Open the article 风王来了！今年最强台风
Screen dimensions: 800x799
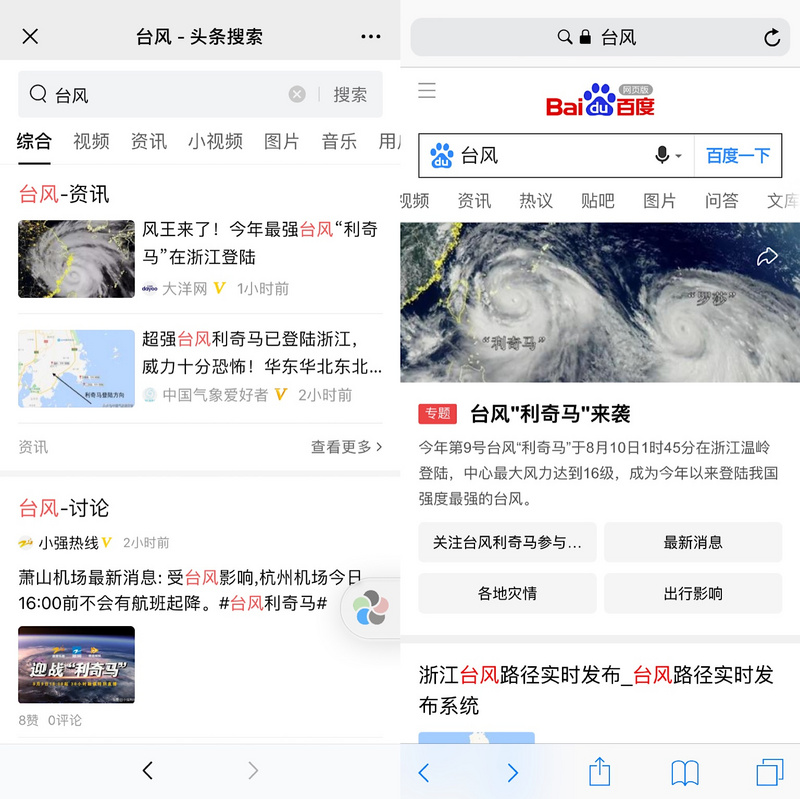pyautogui.click(x=260, y=243)
